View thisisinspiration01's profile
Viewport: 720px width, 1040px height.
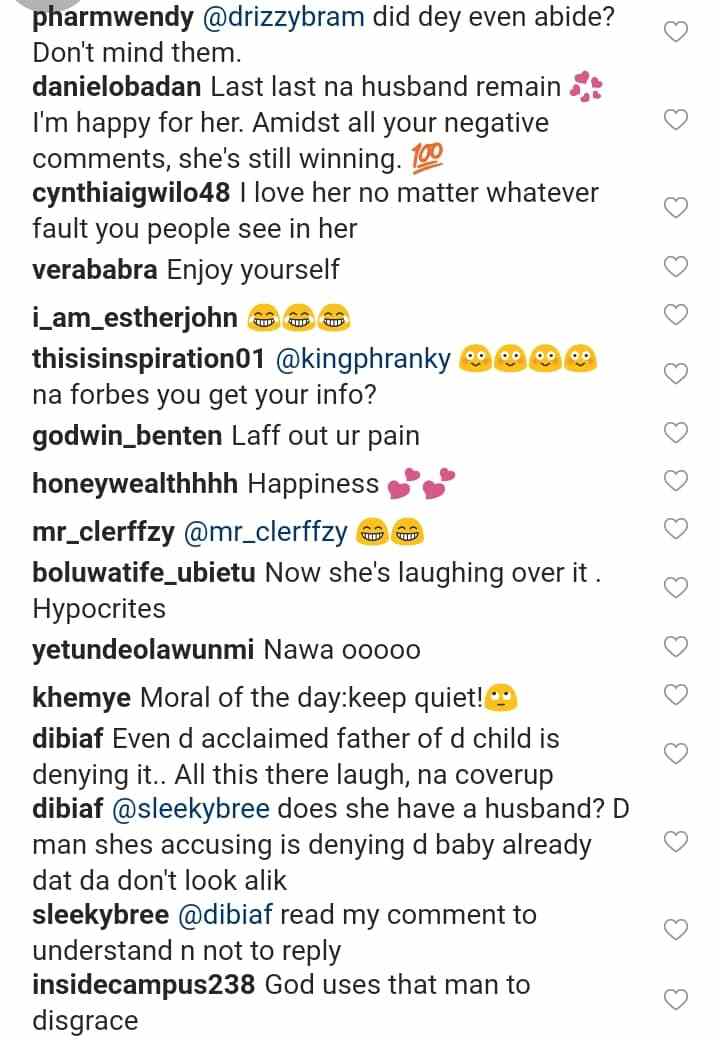click(138, 359)
